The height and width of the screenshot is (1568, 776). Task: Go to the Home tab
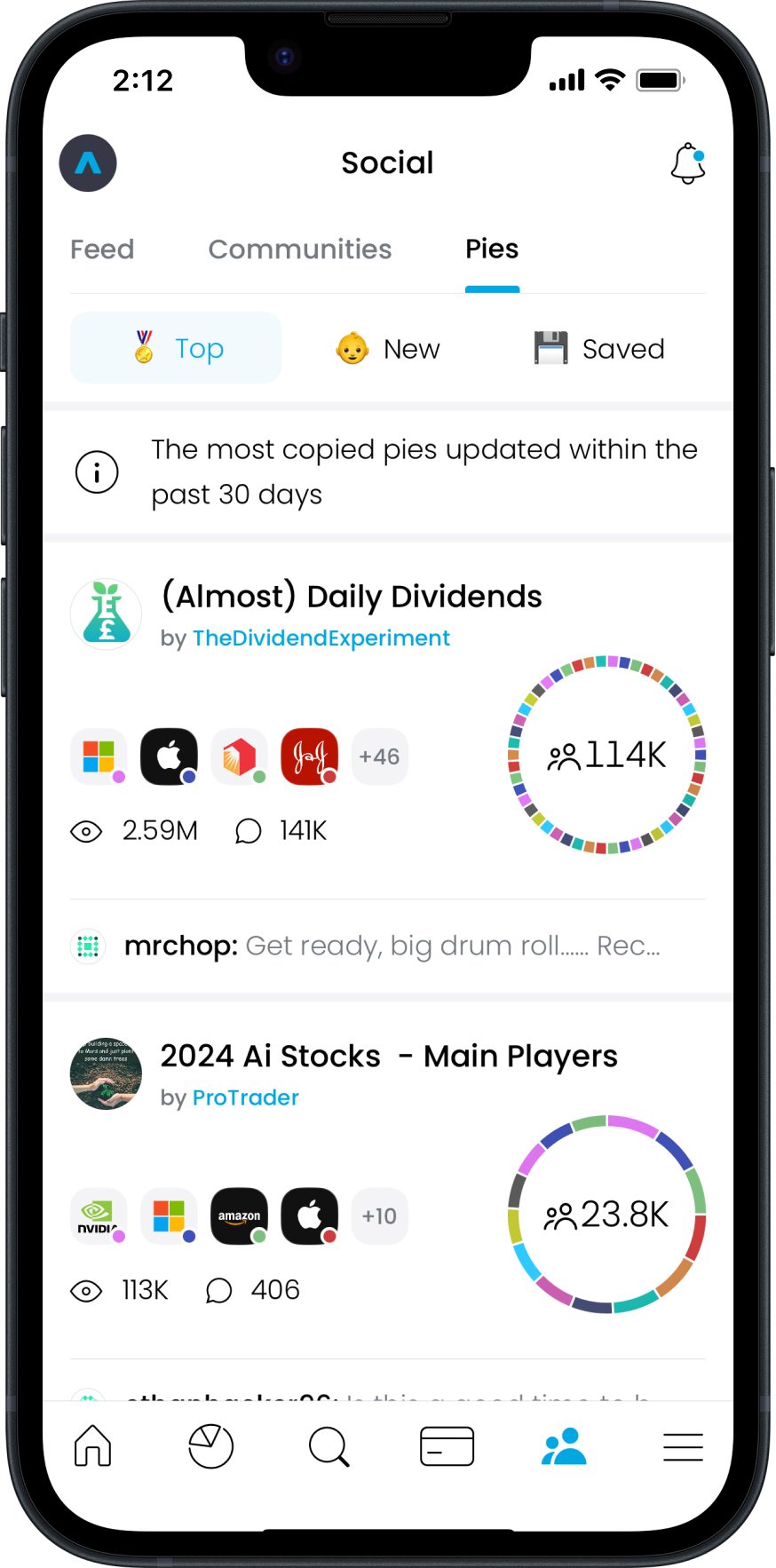(92, 1446)
